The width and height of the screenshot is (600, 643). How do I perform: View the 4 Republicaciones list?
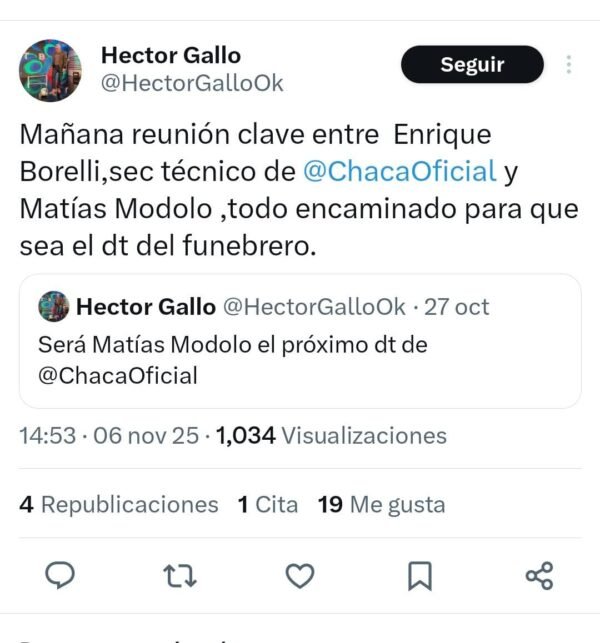click(x=119, y=505)
